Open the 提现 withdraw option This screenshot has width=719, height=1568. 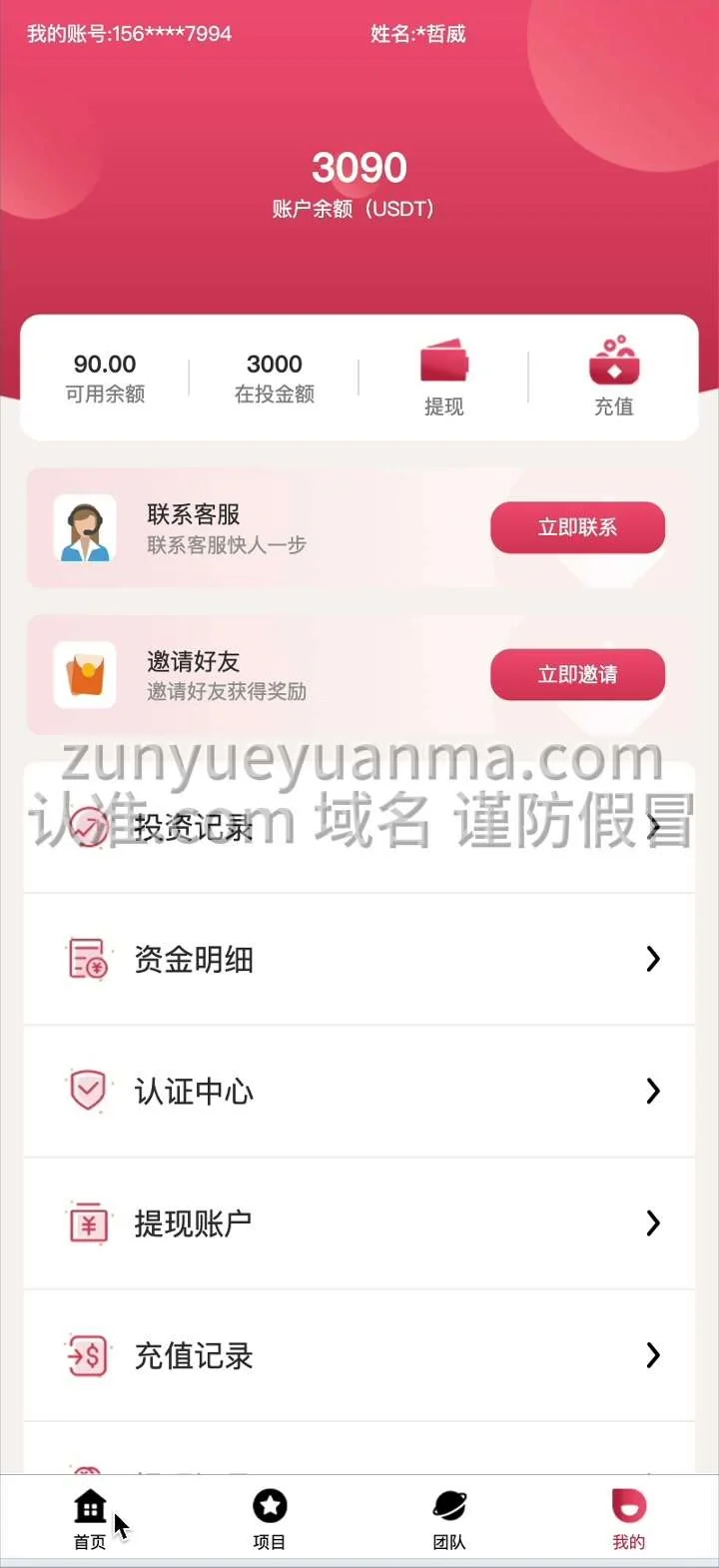444,378
